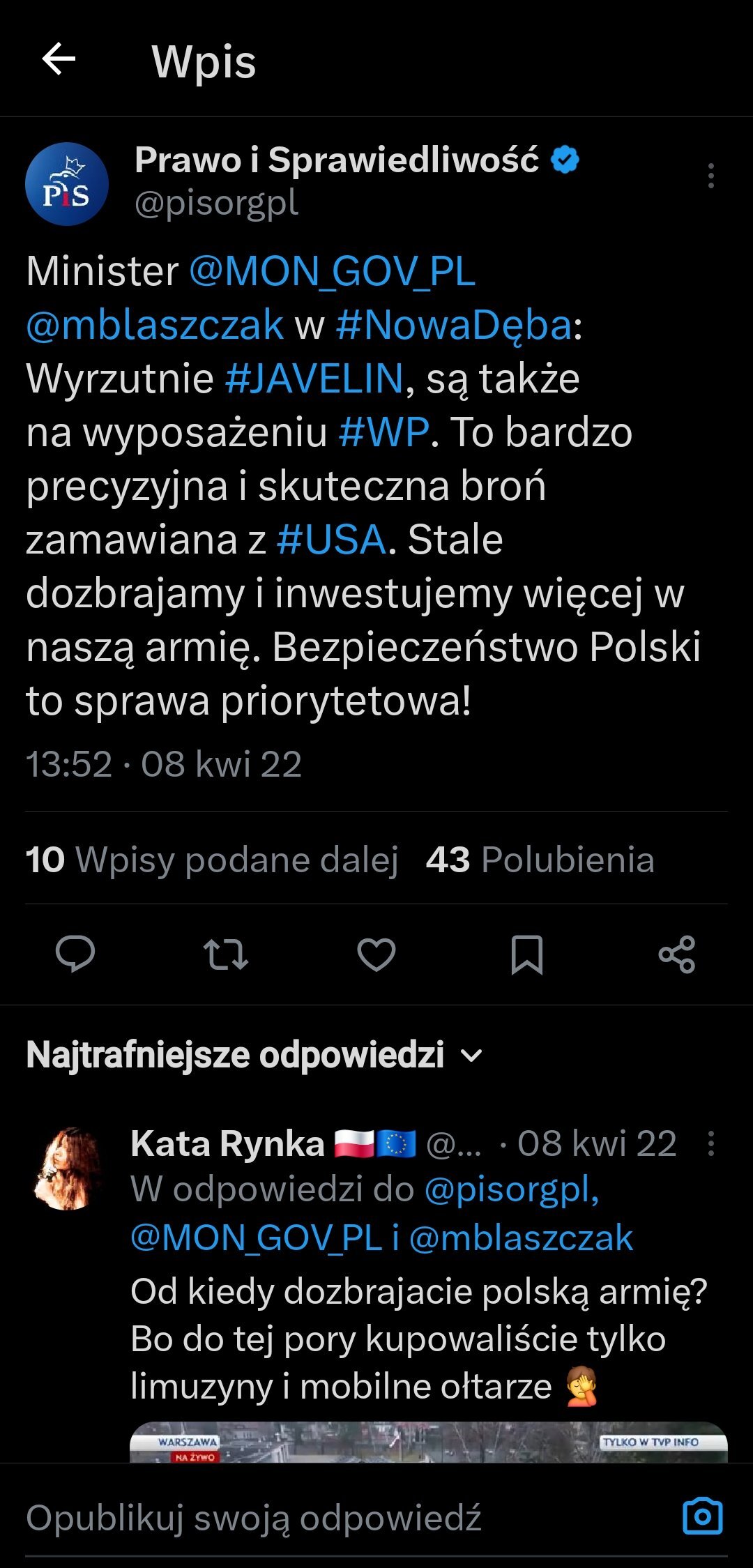753x1568 pixels.
Task: Like the Prawo i Sprawiedliwość post
Action: click(376, 954)
